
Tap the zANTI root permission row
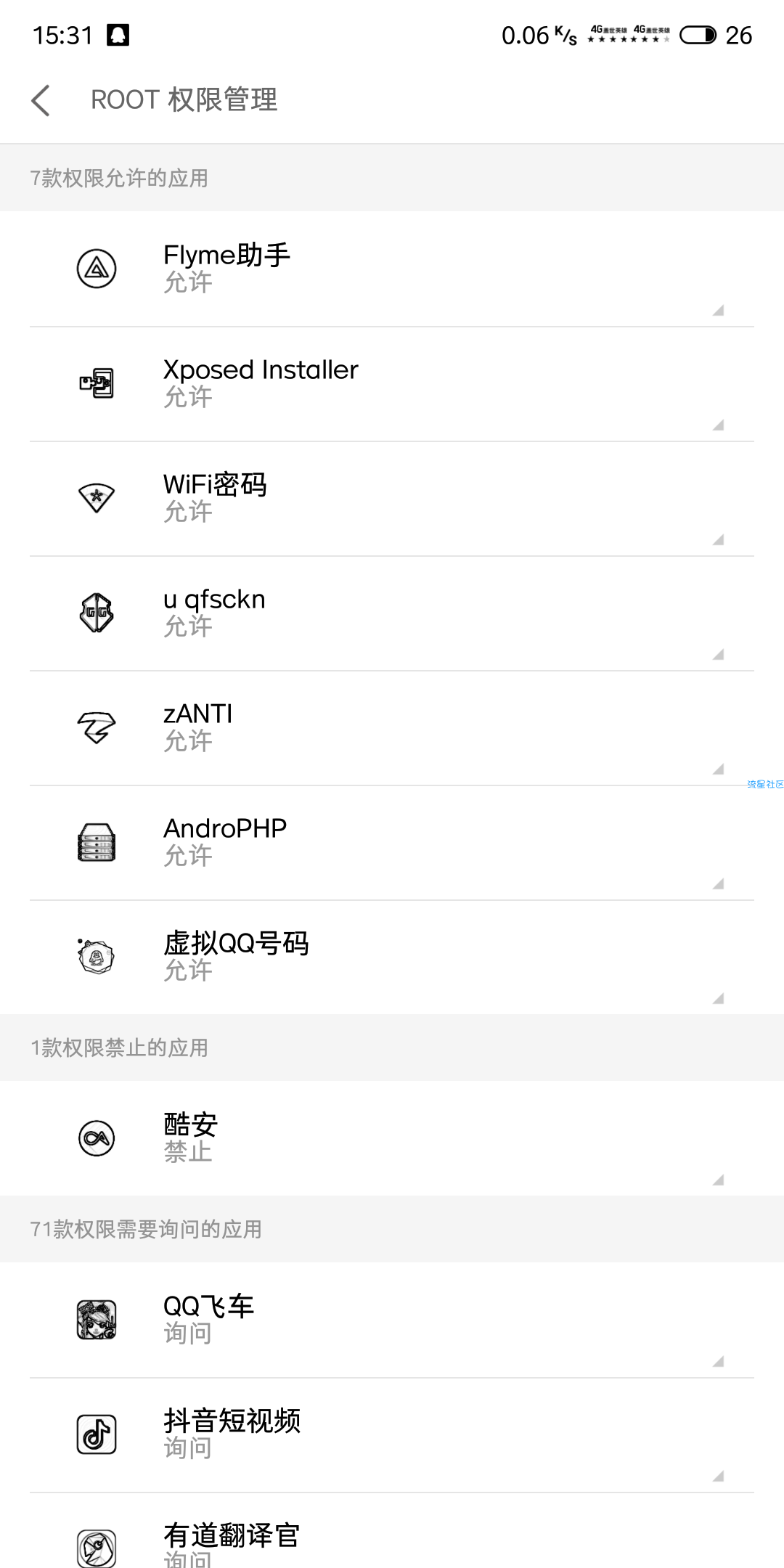pos(392,728)
